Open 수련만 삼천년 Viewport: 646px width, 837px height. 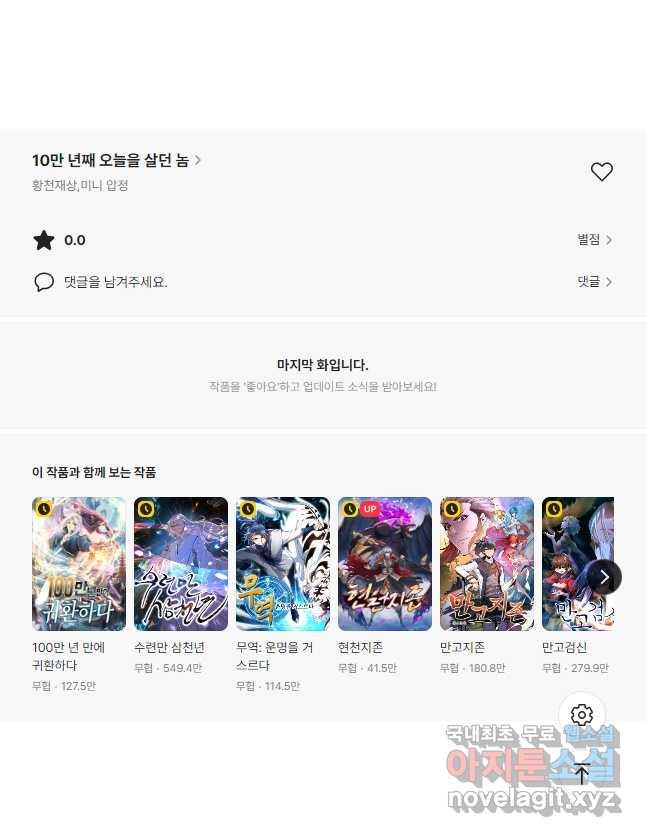(181, 564)
